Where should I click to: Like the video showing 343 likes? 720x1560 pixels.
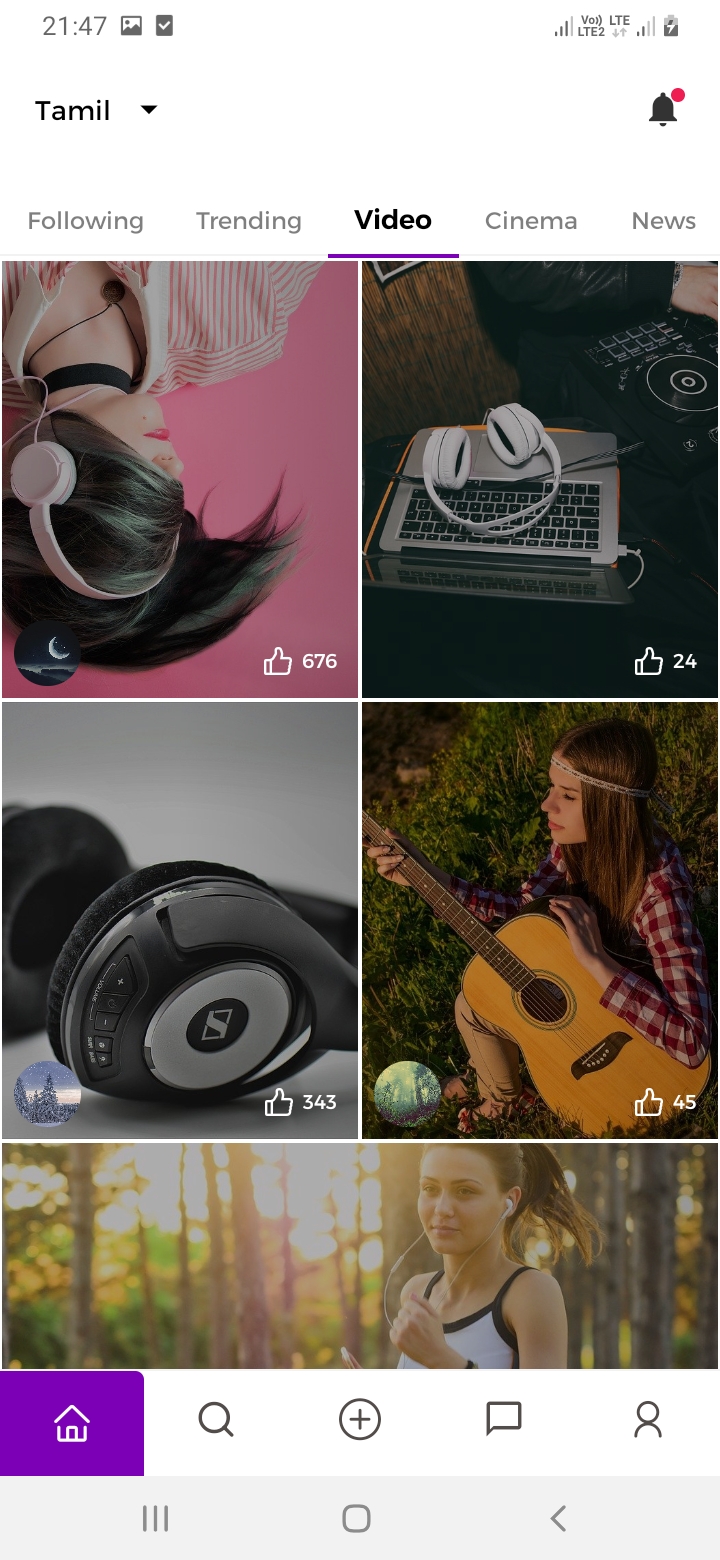pyautogui.click(x=278, y=1102)
